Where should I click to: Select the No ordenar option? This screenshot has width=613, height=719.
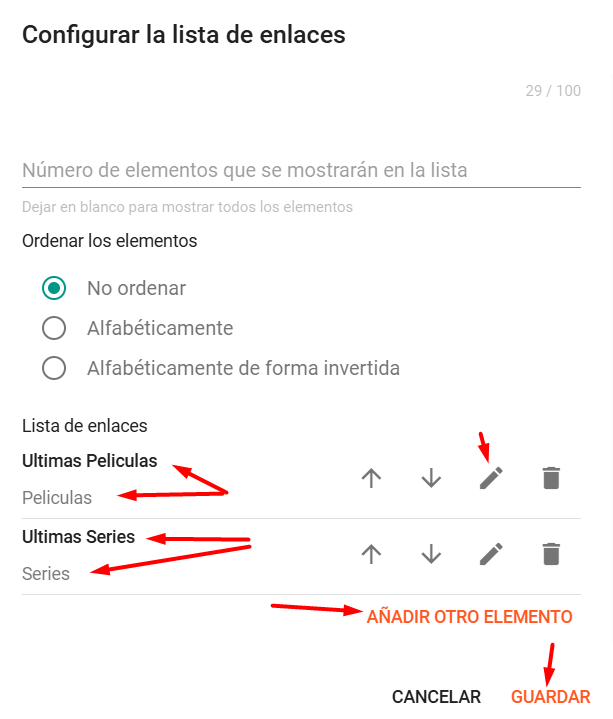pos(54,288)
